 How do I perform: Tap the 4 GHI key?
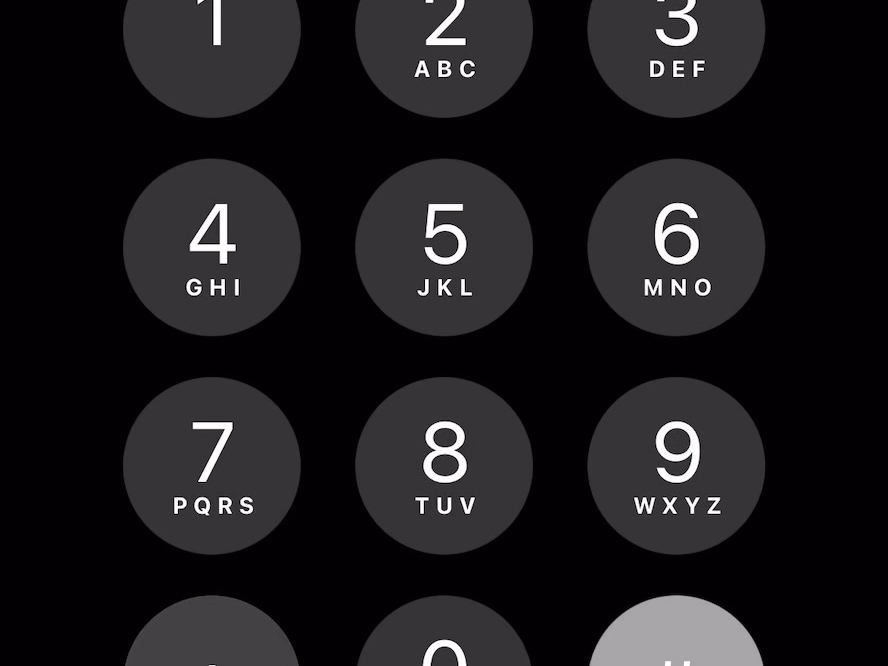(x=212, y=247)
